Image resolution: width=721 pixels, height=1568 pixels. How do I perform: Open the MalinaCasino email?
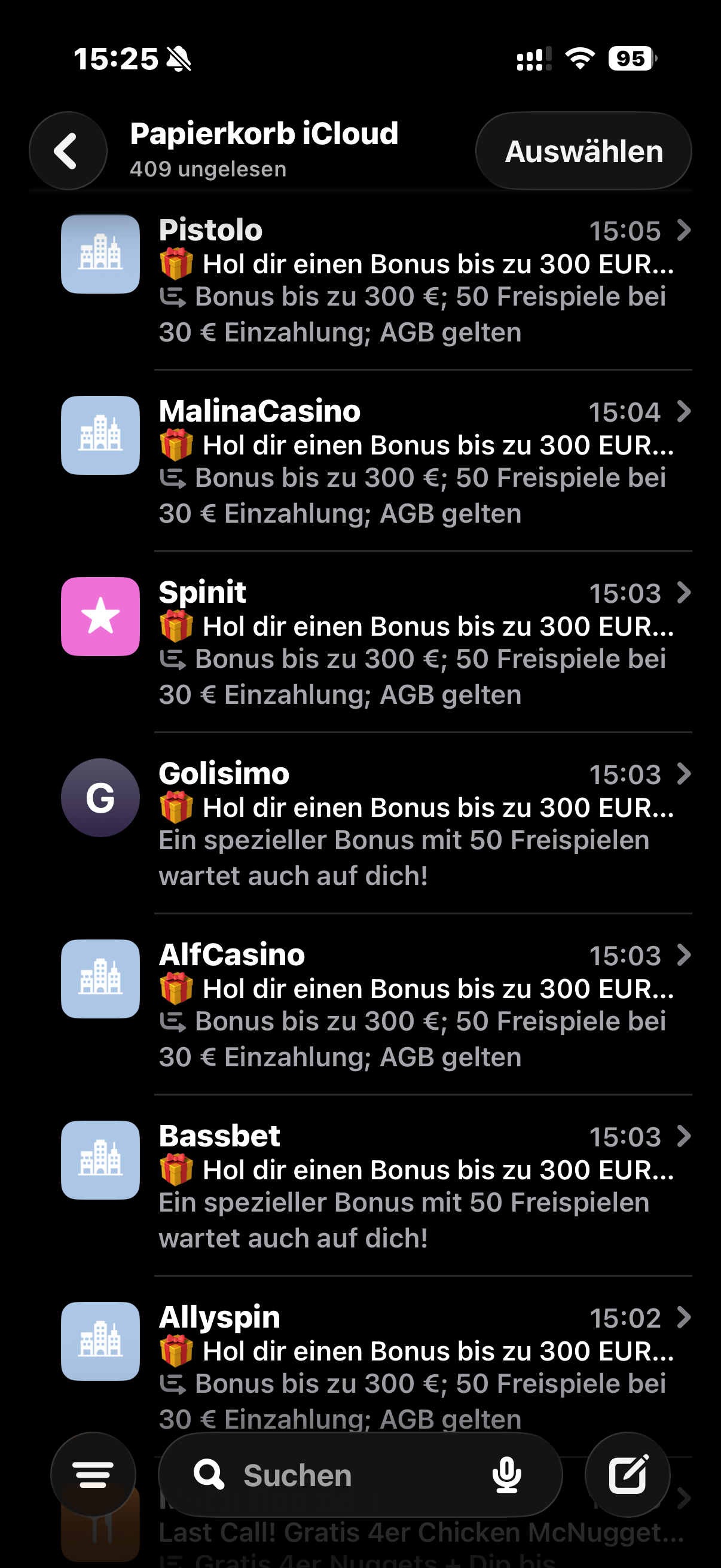tap(416, 462)
